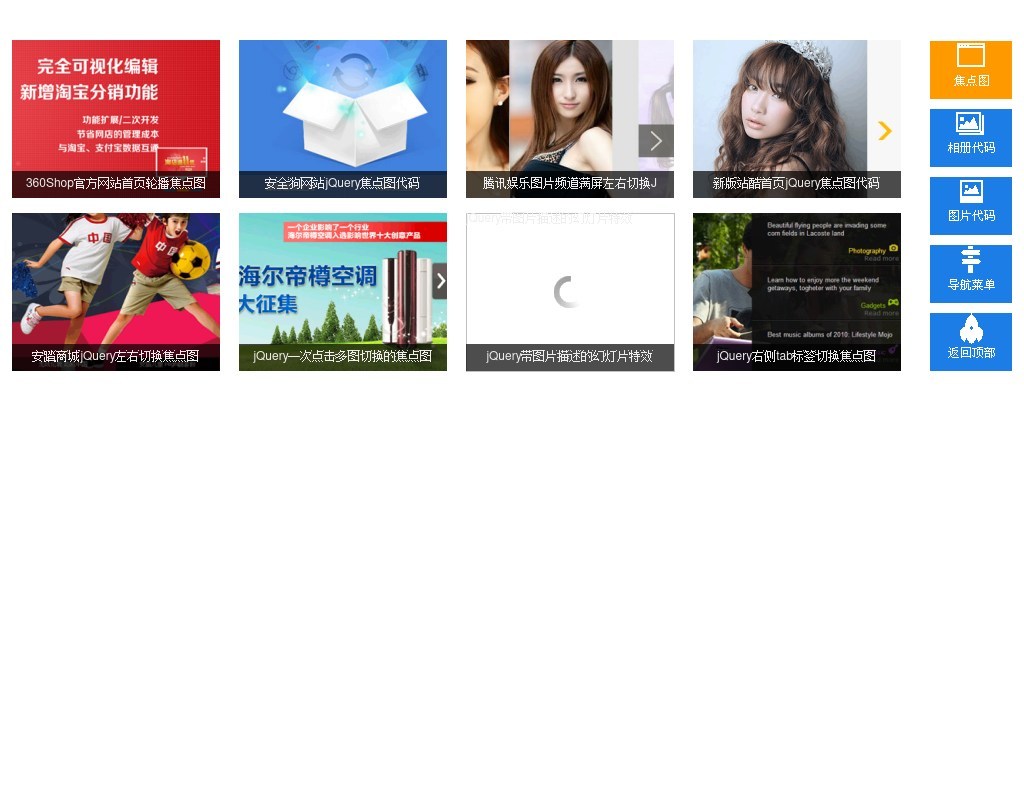
Task: Open the 安全狗网站jQuery焦点图代码 tile
Action: point(342,118)
